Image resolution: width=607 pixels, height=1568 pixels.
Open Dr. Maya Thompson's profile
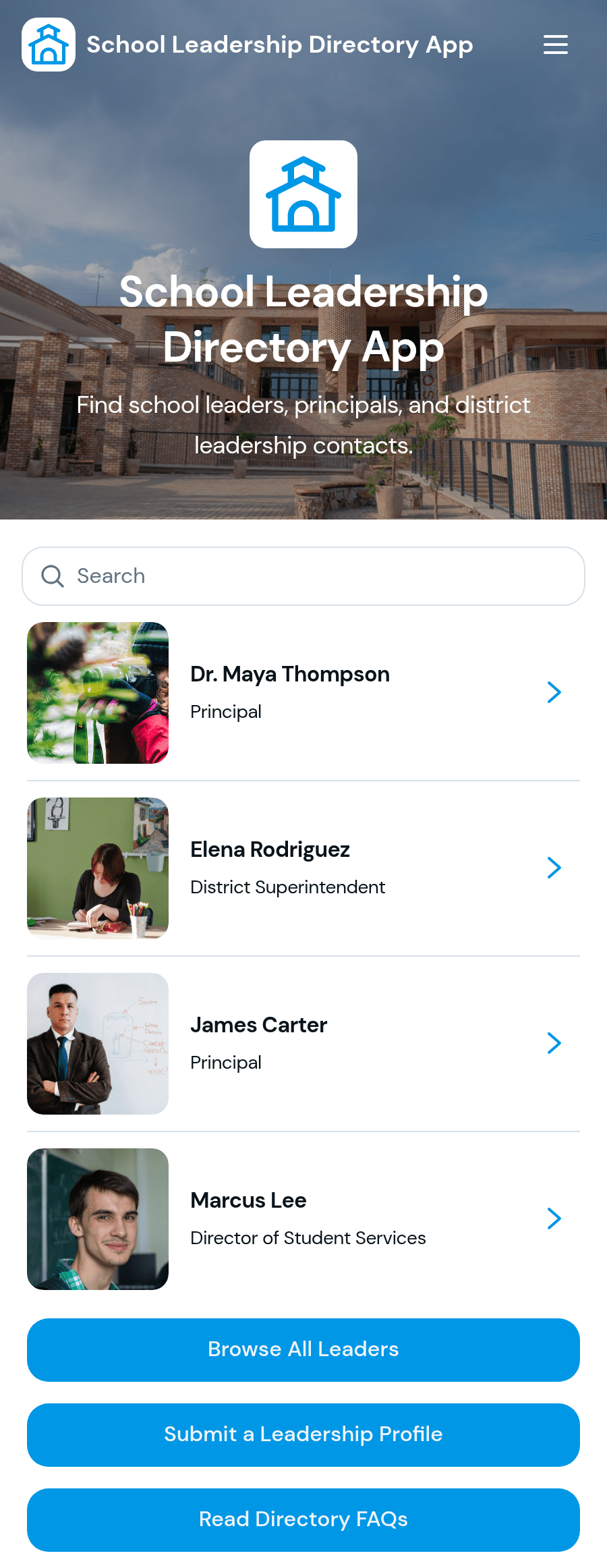[x=303, y=693]
